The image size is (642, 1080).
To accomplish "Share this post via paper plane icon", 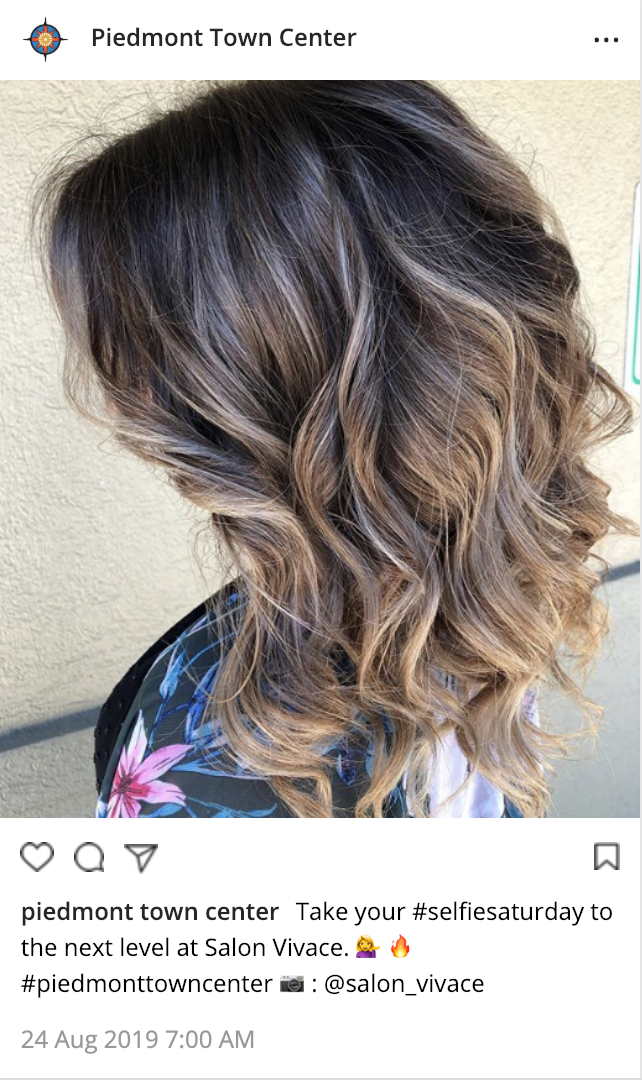I will pos(141,857).
